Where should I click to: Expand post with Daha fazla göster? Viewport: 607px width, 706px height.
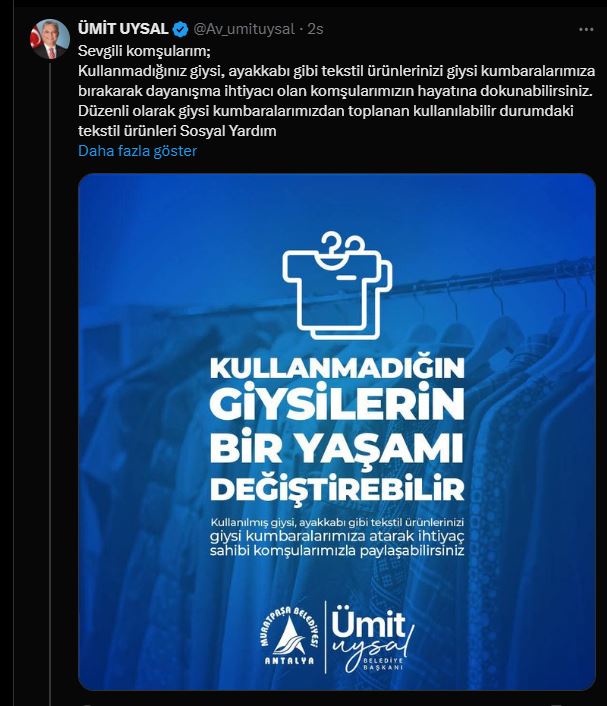point(137,151)
